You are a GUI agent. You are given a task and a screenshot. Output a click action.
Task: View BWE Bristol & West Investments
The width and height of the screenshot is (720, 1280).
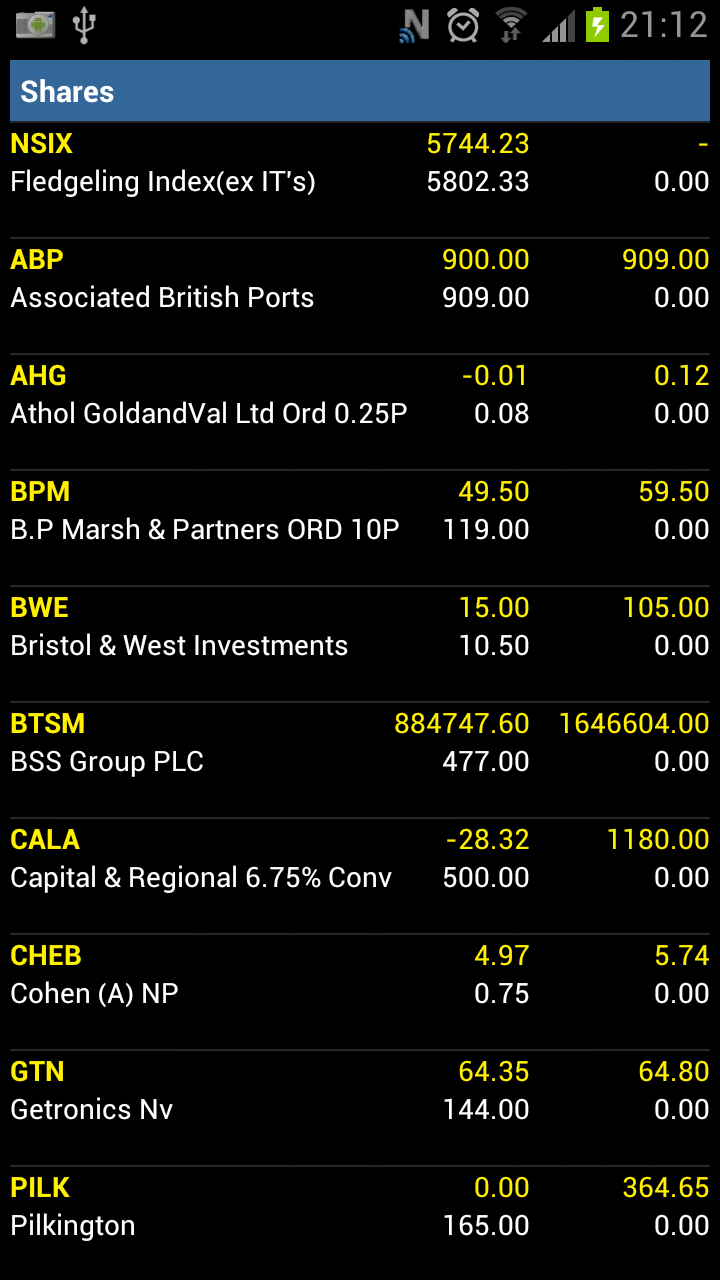pyautogui.click(x=360, y=645)
